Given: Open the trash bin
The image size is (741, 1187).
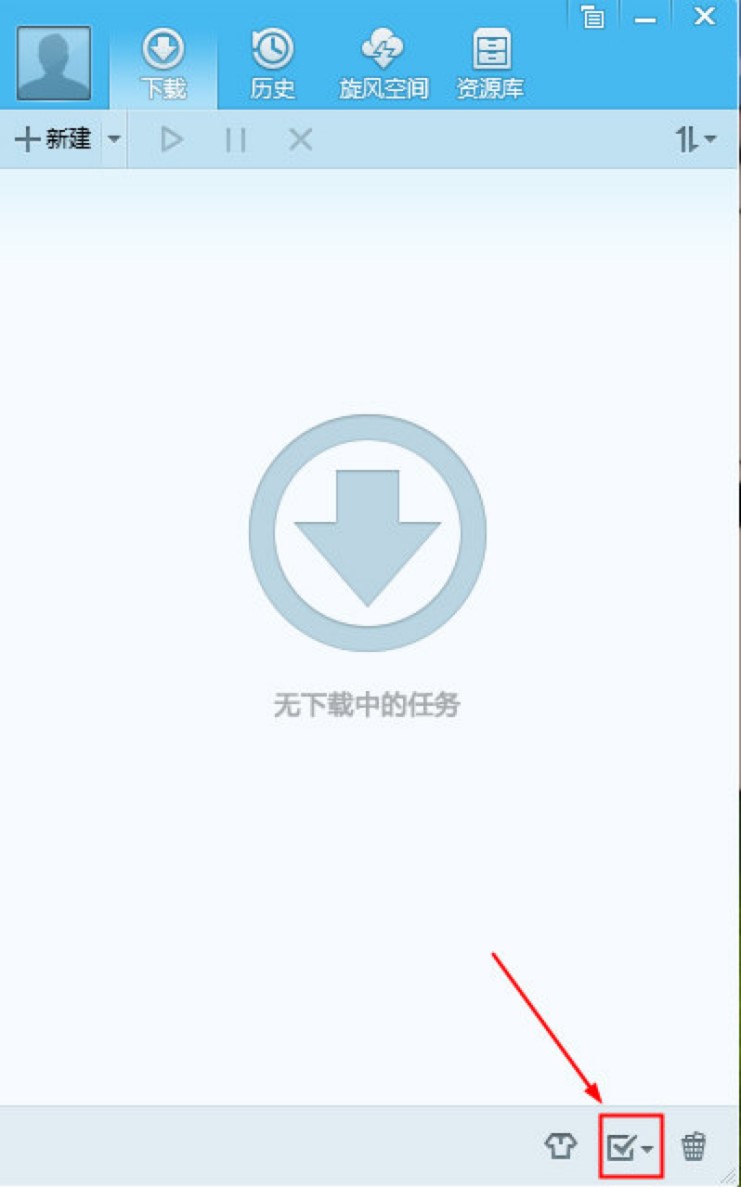Looking at the screenshot, I should pyautogui.click(x=693, y=1146).
